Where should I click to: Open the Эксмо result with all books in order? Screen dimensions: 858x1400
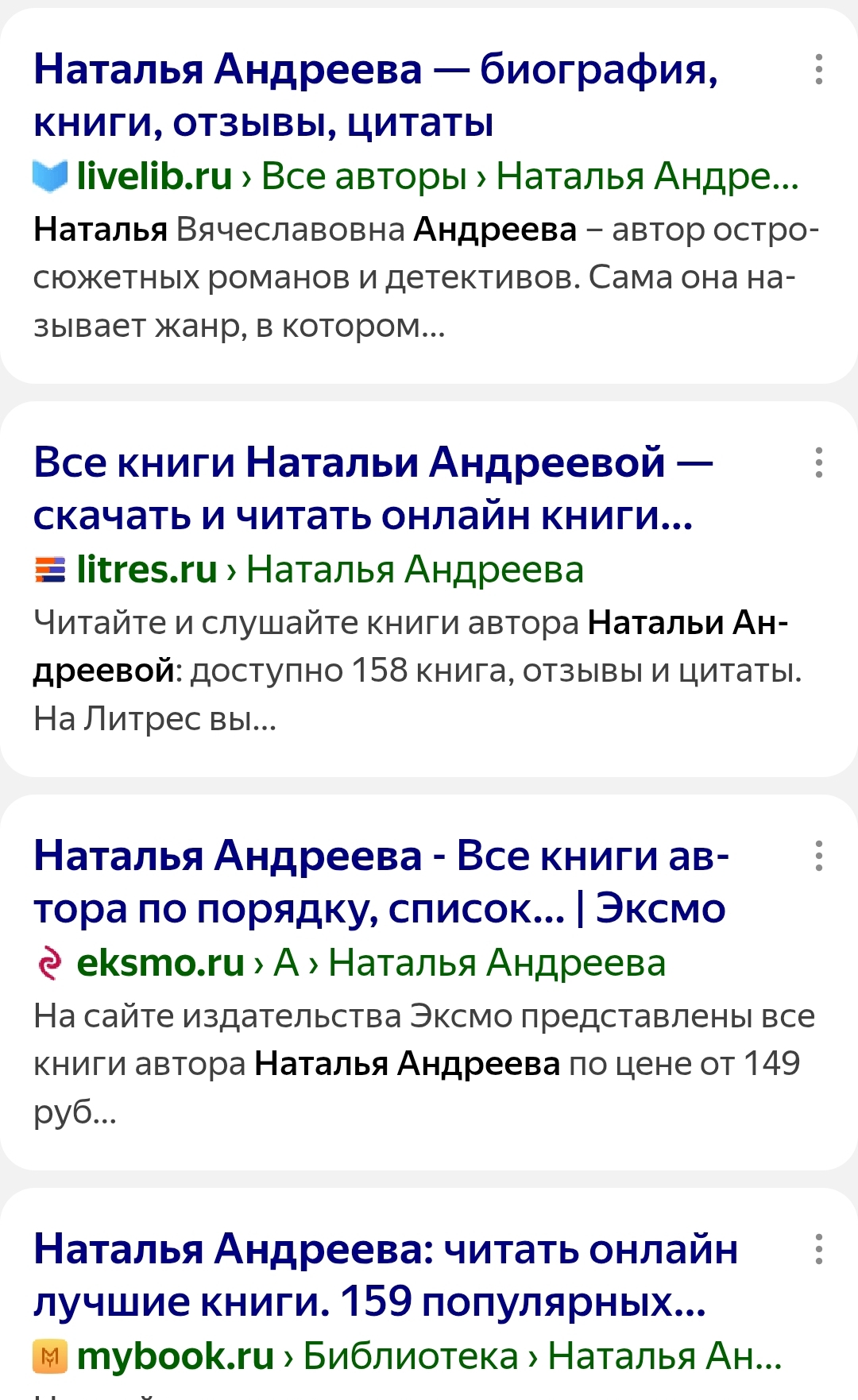point(380,882)
